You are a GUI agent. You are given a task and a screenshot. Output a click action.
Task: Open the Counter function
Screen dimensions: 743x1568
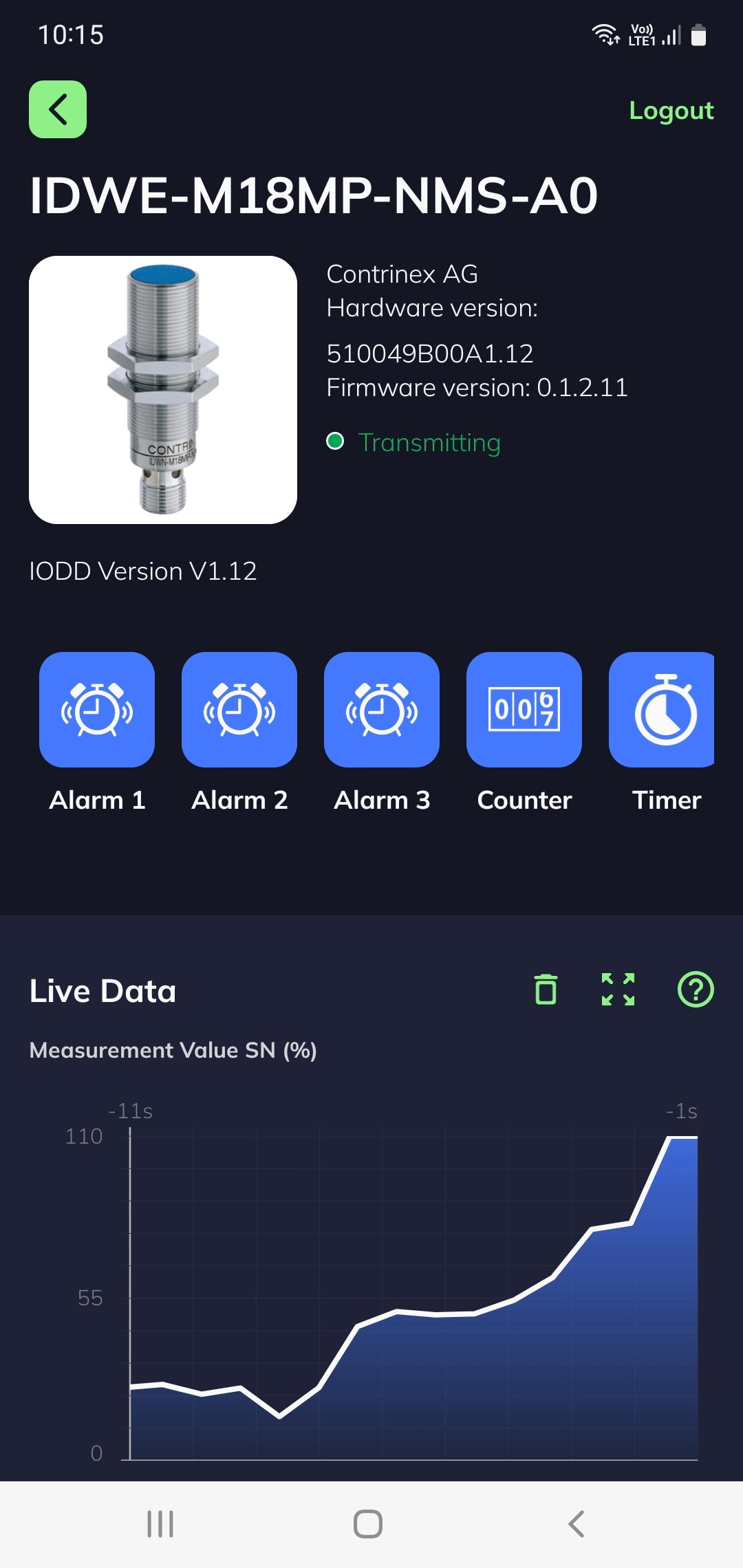pyautogui.click(x=524, y=710)
